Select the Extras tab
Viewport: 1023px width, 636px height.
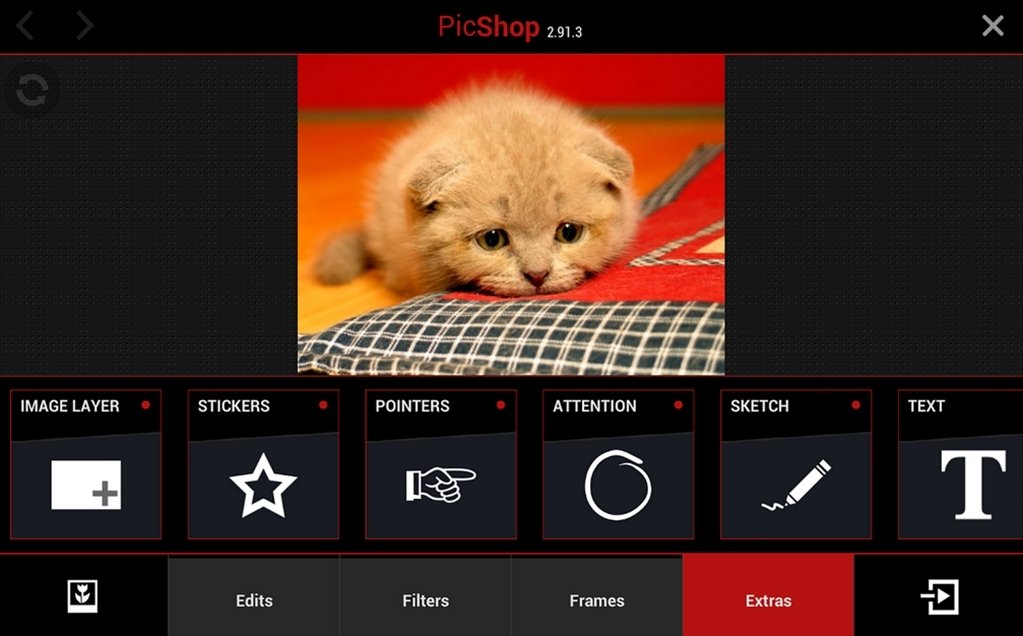click(x=768, y=601)
